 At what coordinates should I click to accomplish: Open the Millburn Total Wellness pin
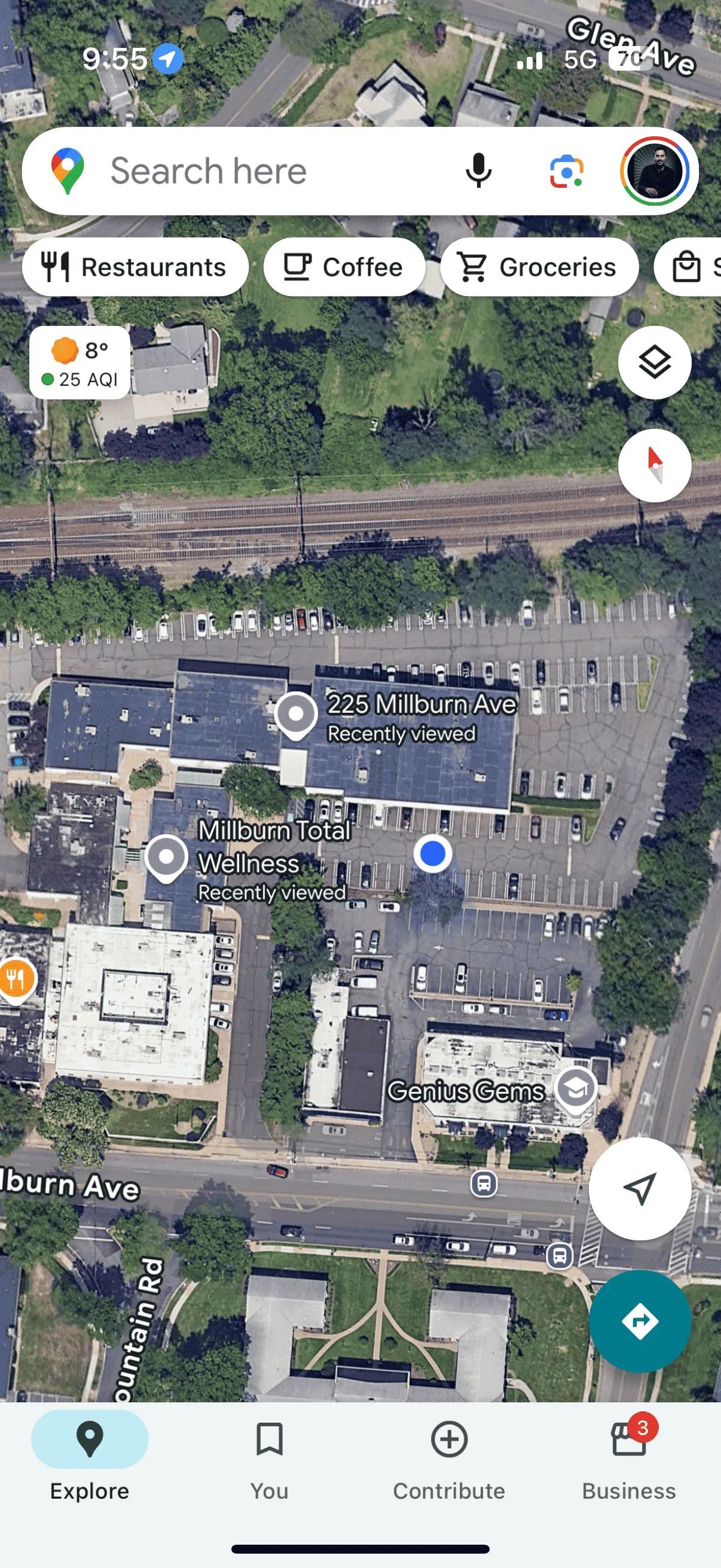pos(166,857)
